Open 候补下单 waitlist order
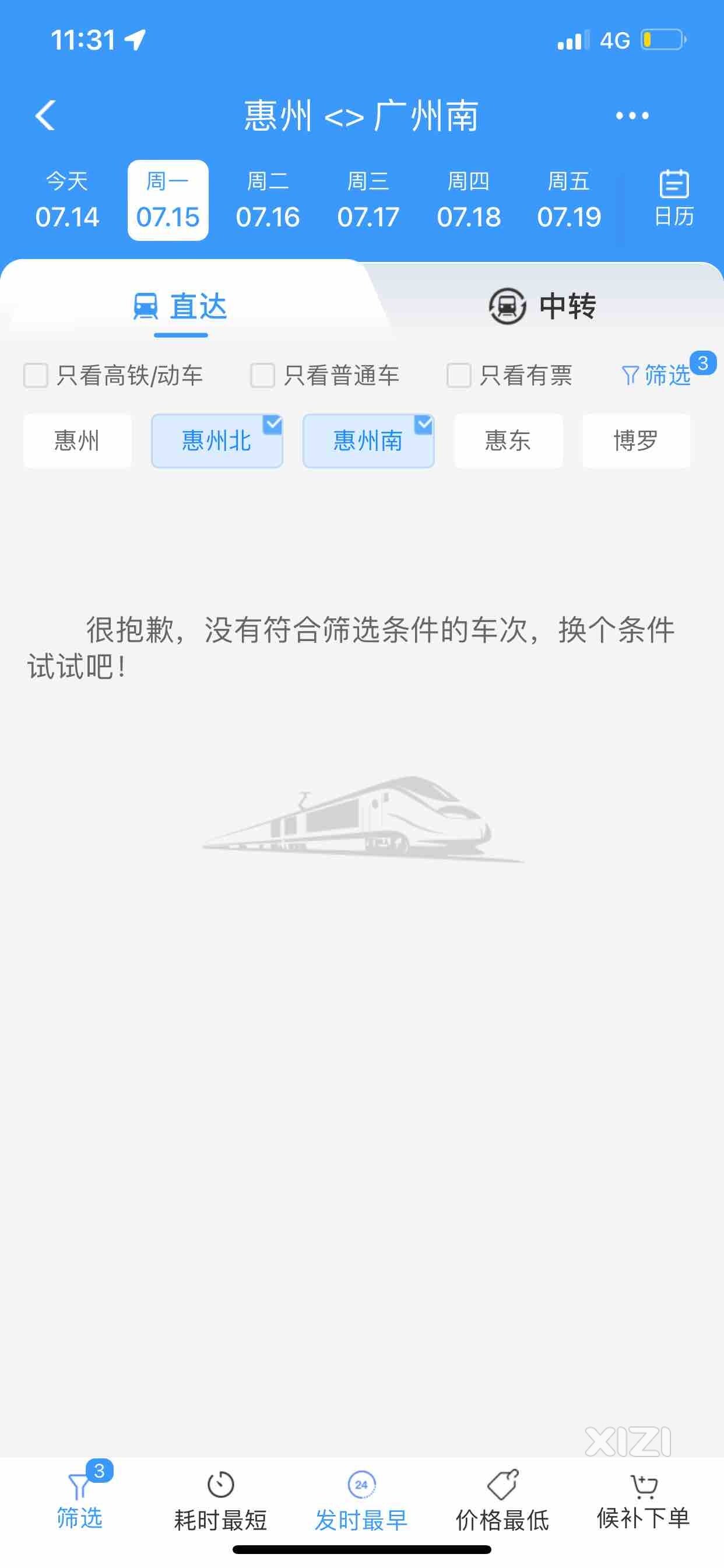Screen dimensions: 724x1568 click(x=643, y=1501)
